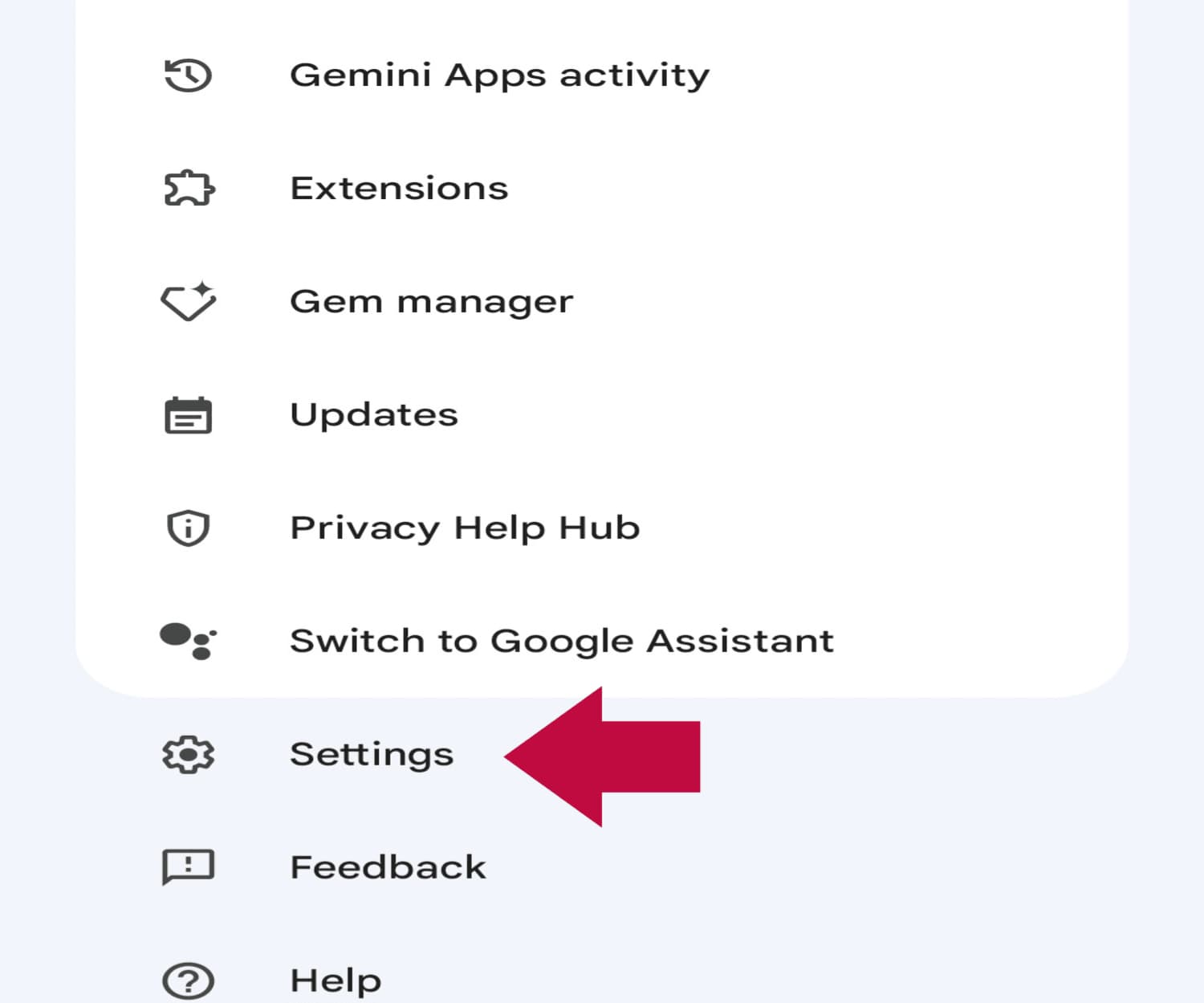Send Feedback
This screenshot has width=1204, height=1003.
tap(388, 867)
